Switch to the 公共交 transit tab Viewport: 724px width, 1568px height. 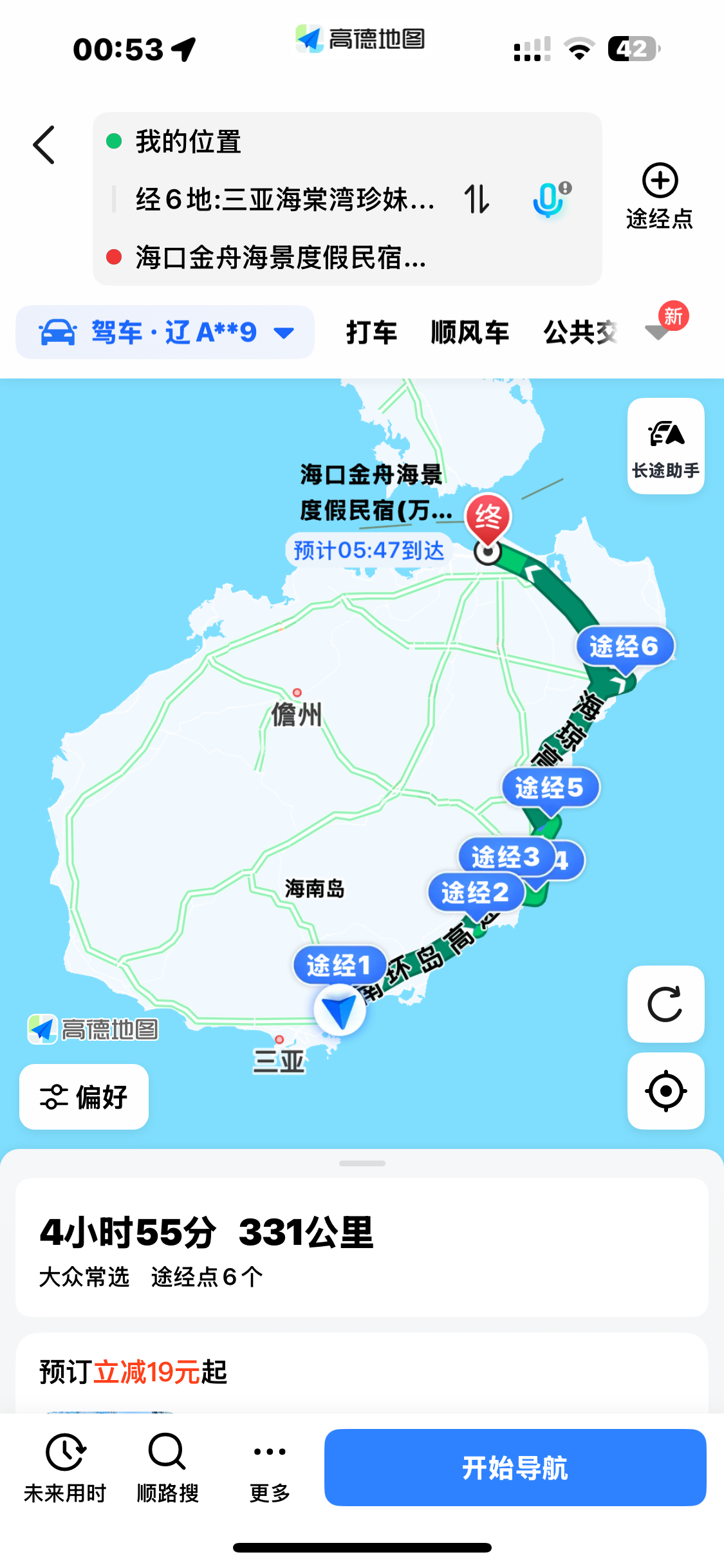click(580, 332)
